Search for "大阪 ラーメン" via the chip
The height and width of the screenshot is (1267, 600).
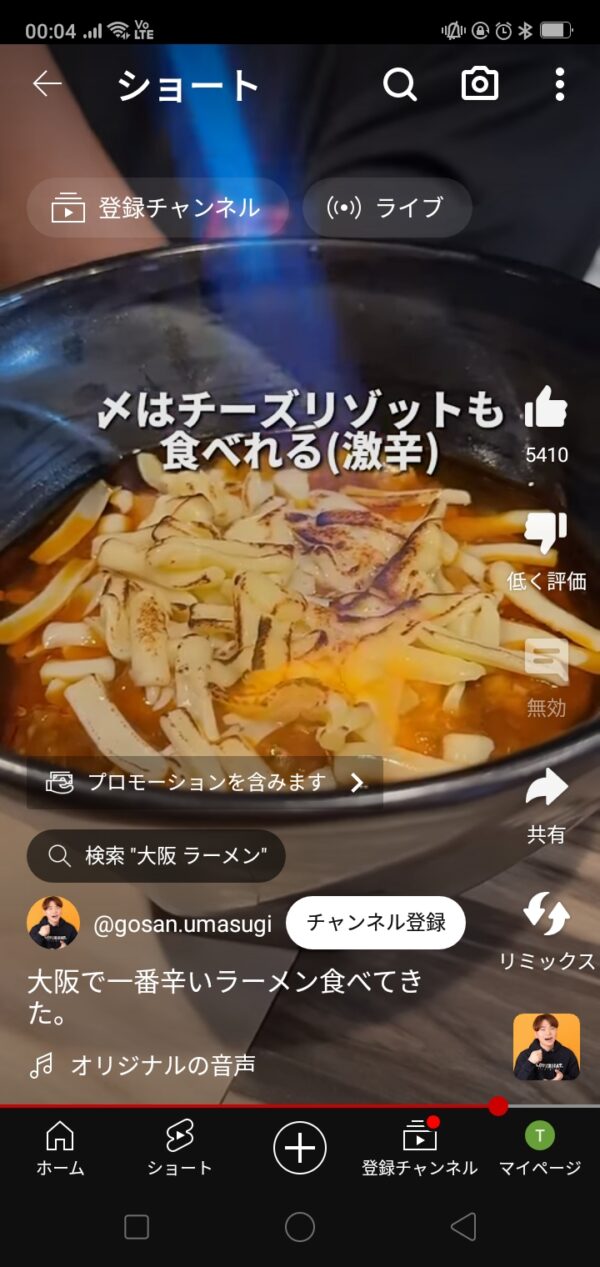coord(157,856)
